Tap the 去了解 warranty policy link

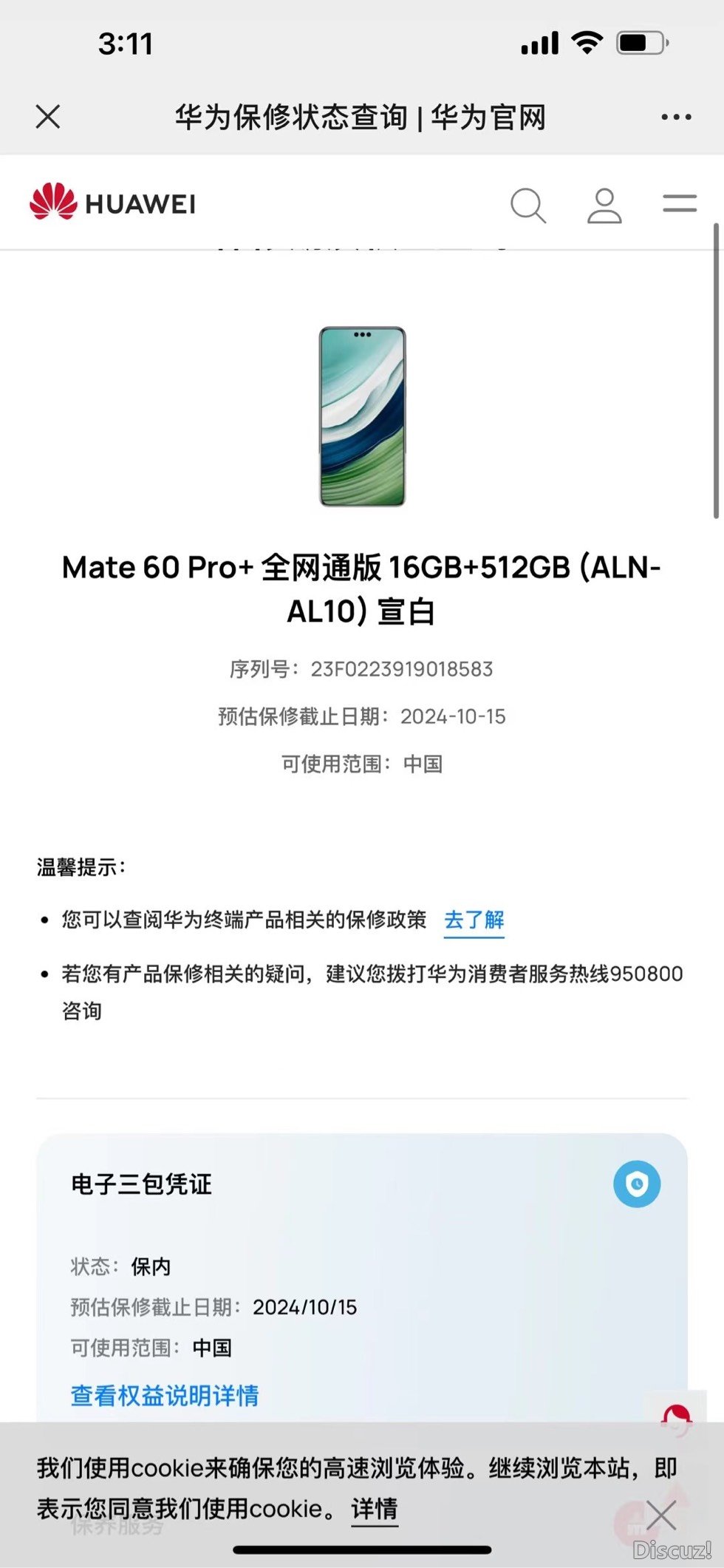474,920
